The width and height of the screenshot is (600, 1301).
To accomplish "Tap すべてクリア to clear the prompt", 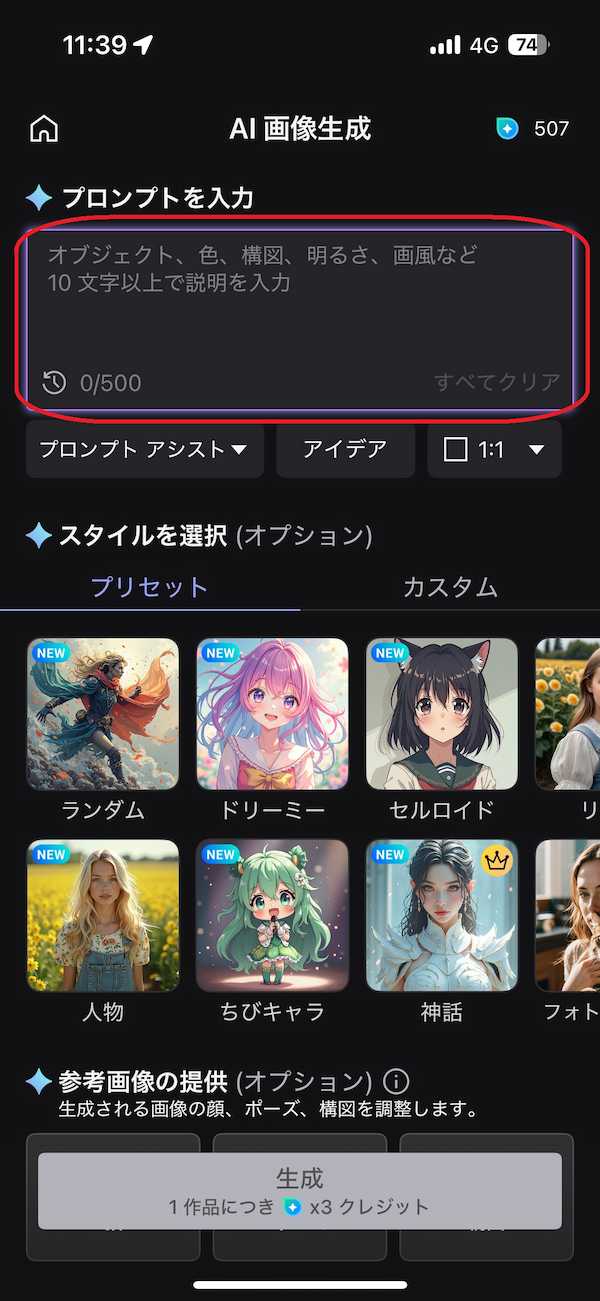I will pyautogui.click(x=497, y=382).
